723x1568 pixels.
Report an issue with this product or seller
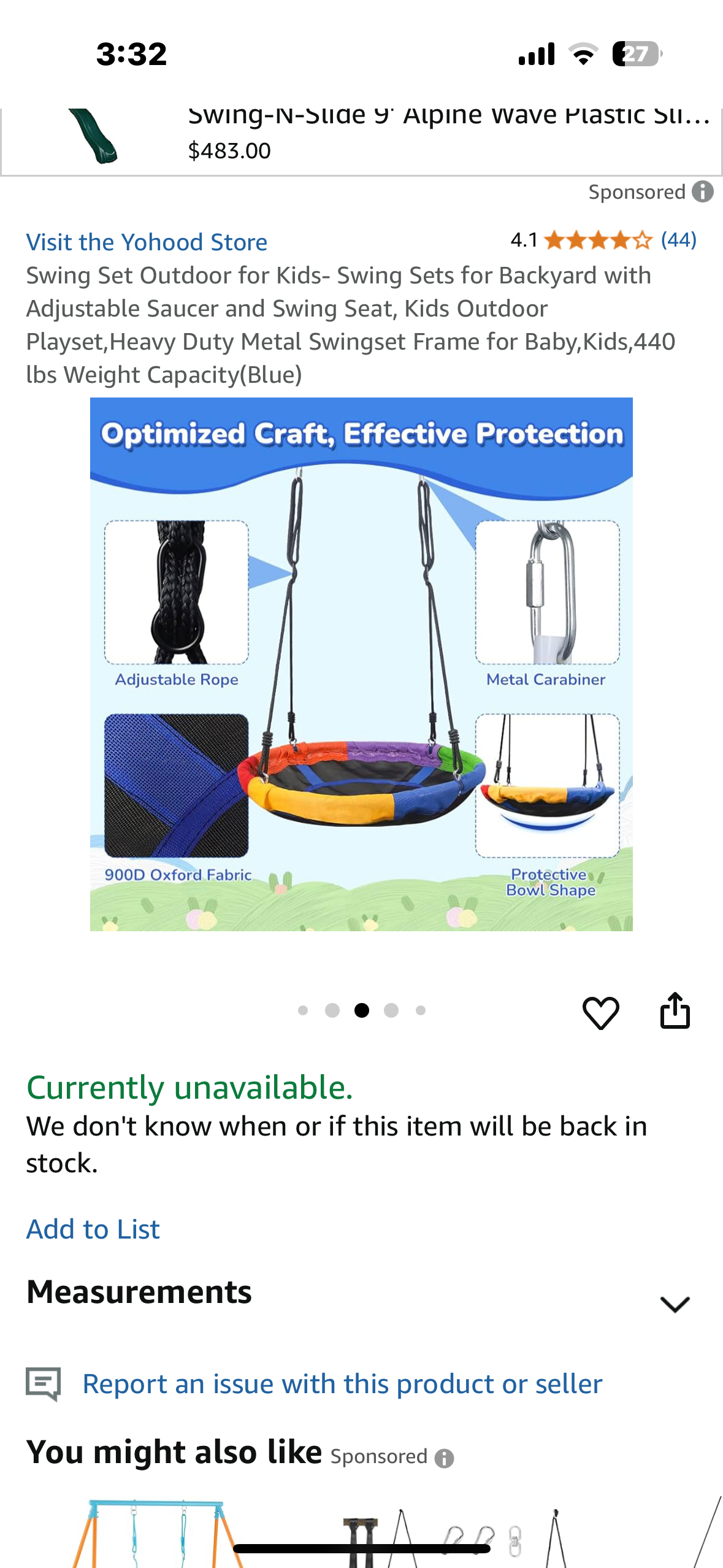pos(342,1384)
